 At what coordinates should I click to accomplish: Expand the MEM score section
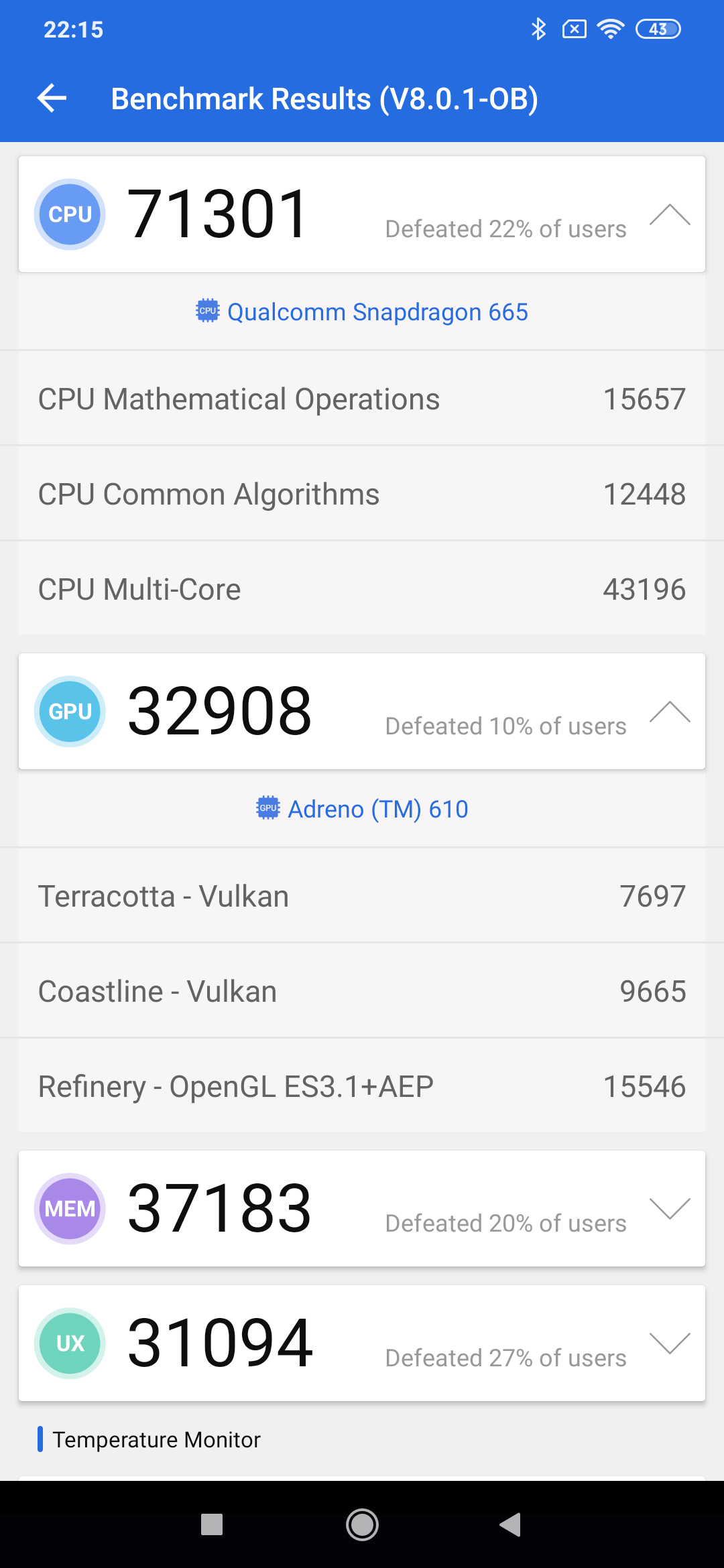(x=670, y=1208)
